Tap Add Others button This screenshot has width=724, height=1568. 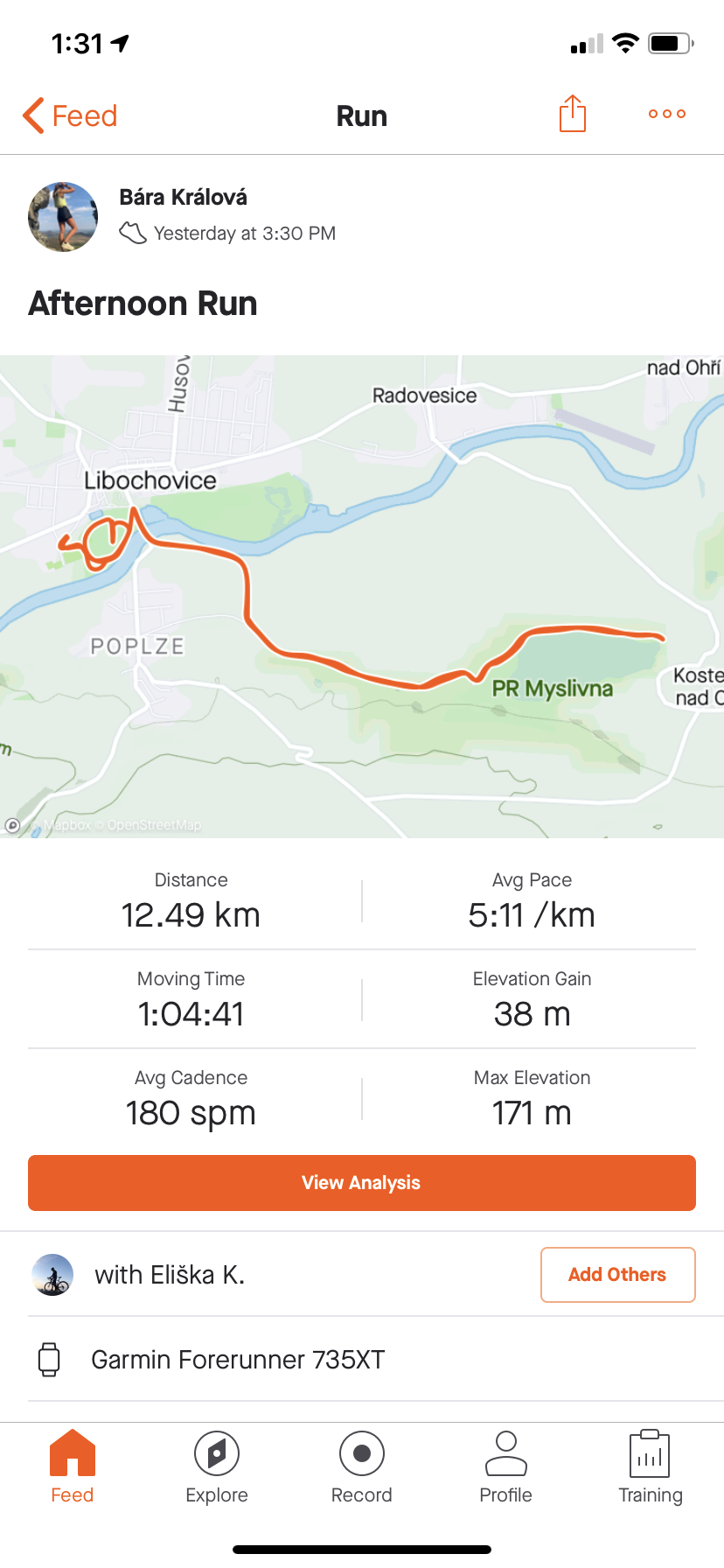[618, 1275]
